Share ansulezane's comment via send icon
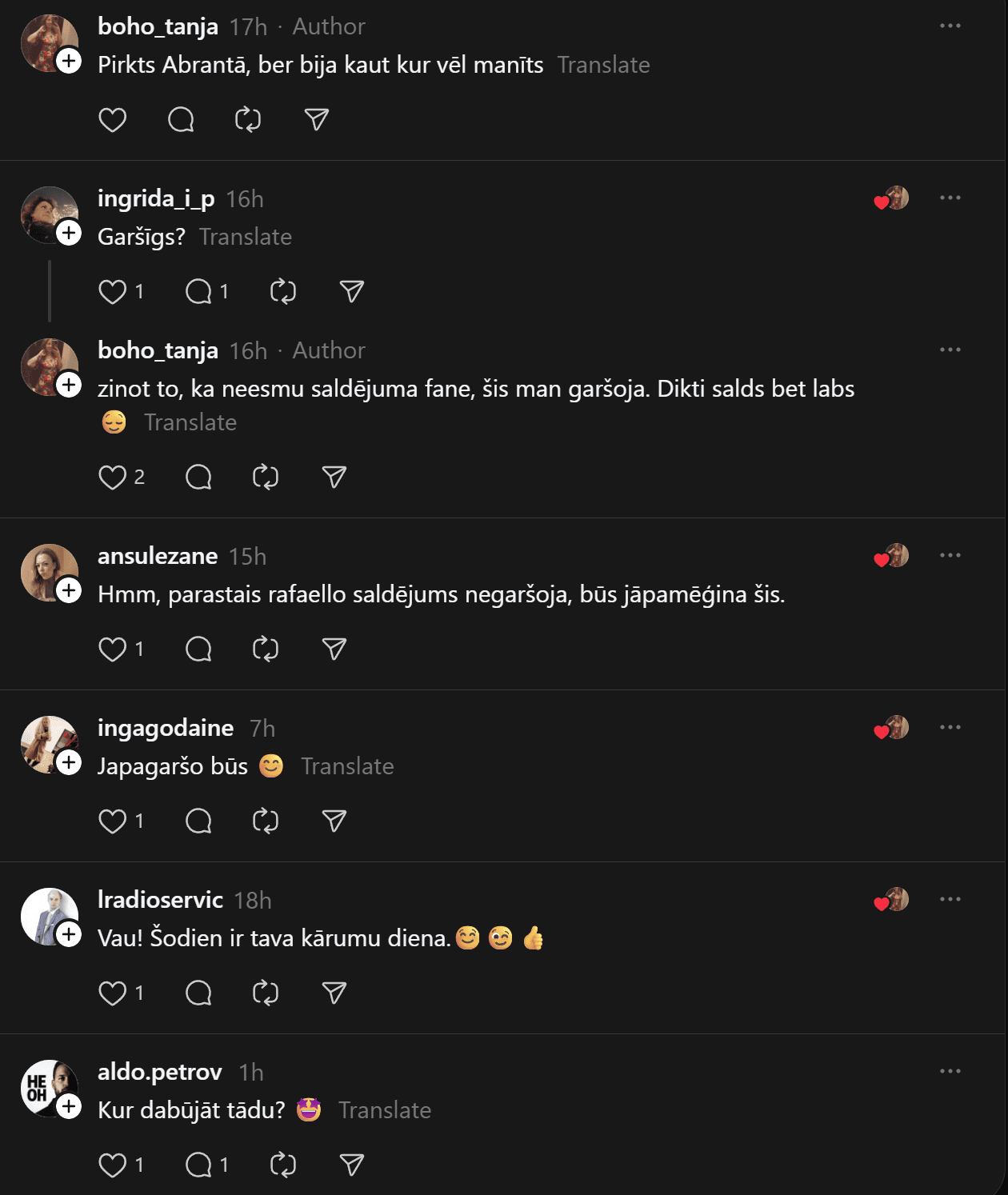 [334, 649]
